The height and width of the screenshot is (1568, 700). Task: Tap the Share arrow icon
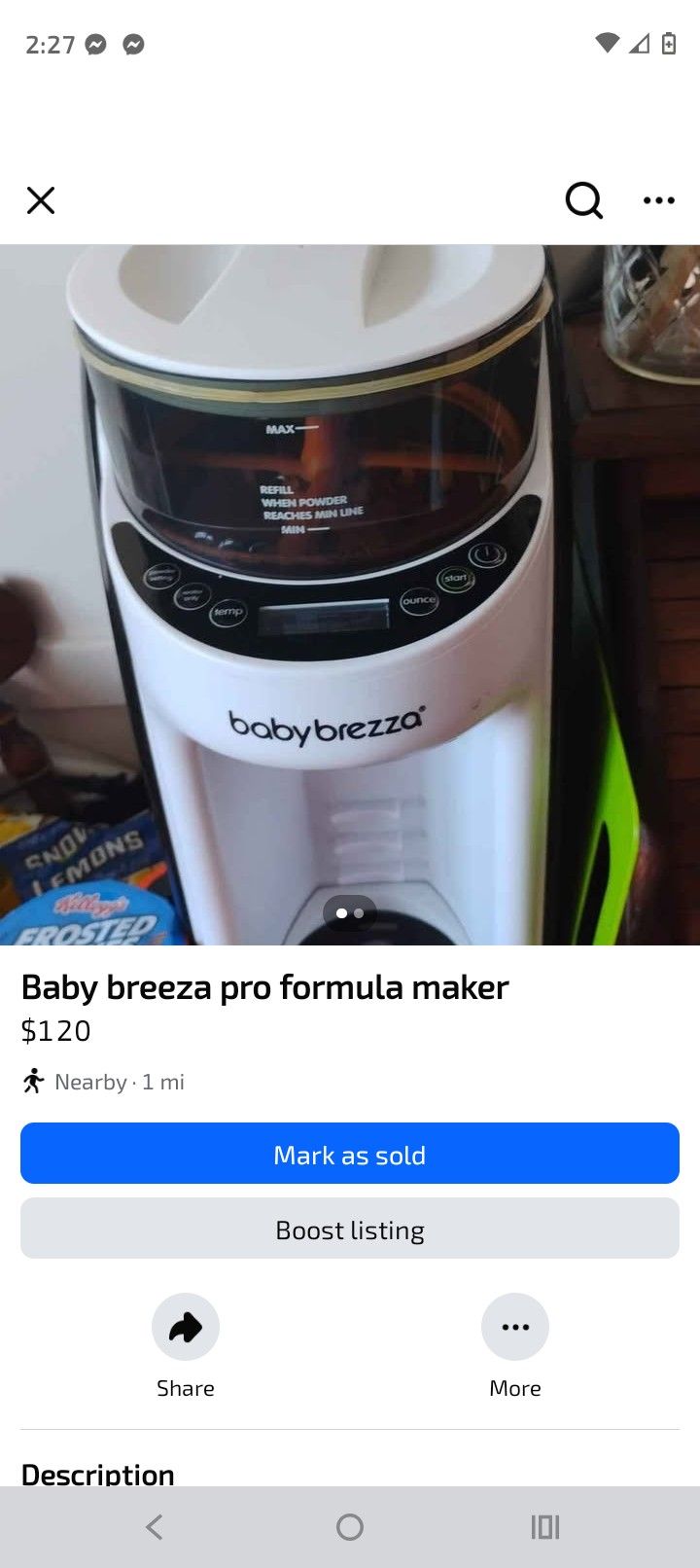coord(185,1326)
